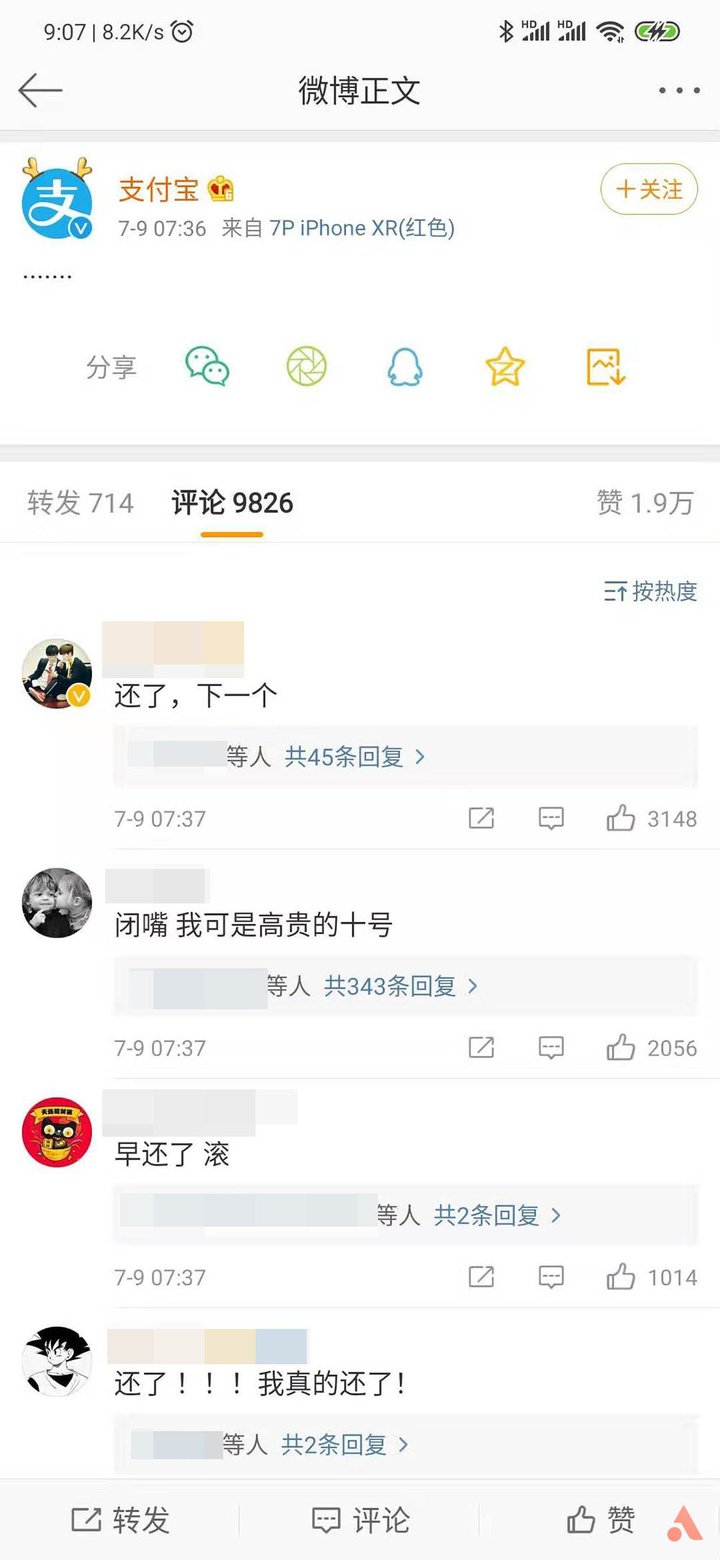Share the post to WeChat Moments
This screenshot has width=720, height=1560.
click(306, 367)
